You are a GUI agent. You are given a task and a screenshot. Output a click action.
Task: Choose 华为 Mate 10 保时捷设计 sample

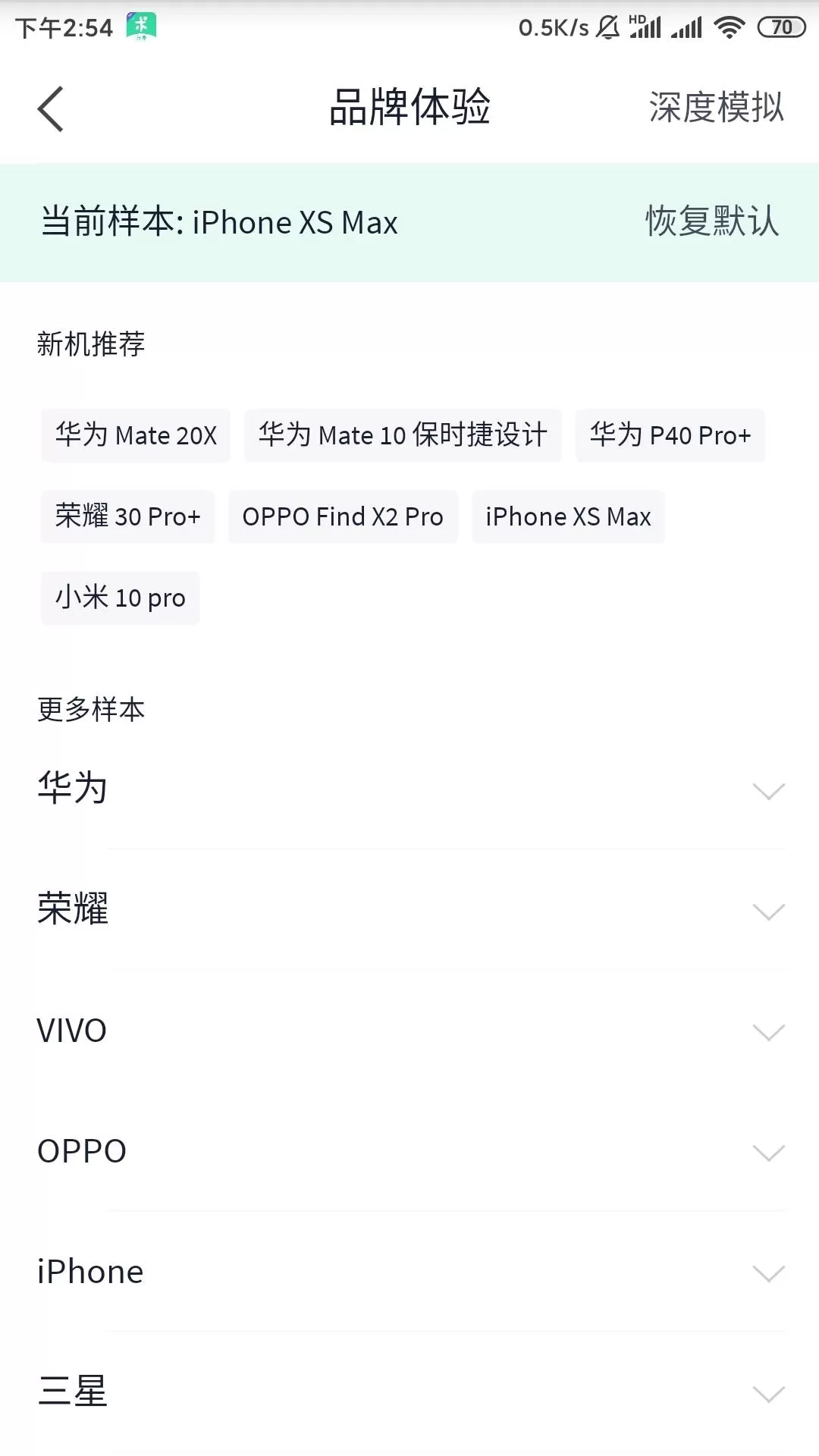click(x=403, y=435)
